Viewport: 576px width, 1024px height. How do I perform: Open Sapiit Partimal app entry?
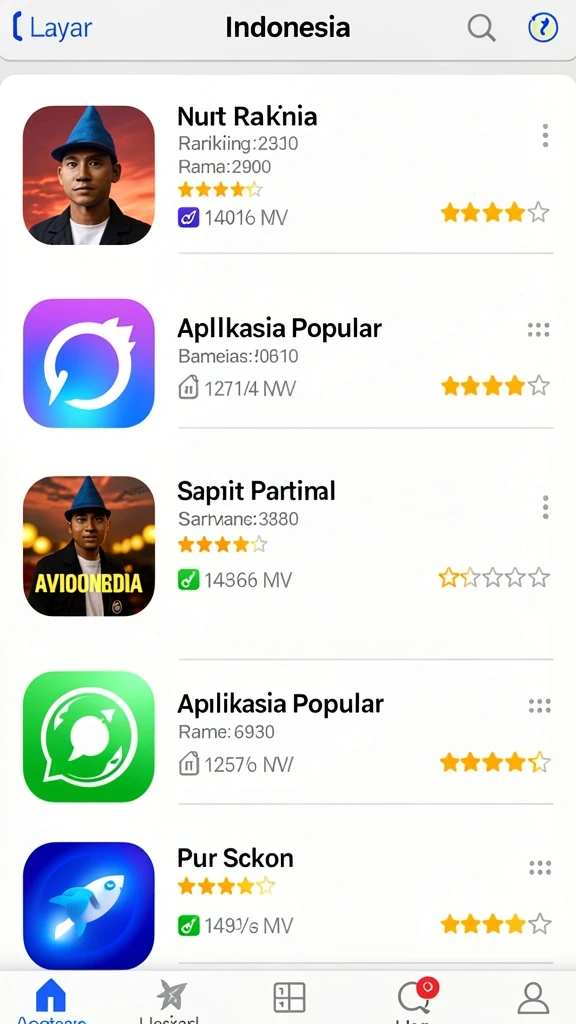[287, 545]
